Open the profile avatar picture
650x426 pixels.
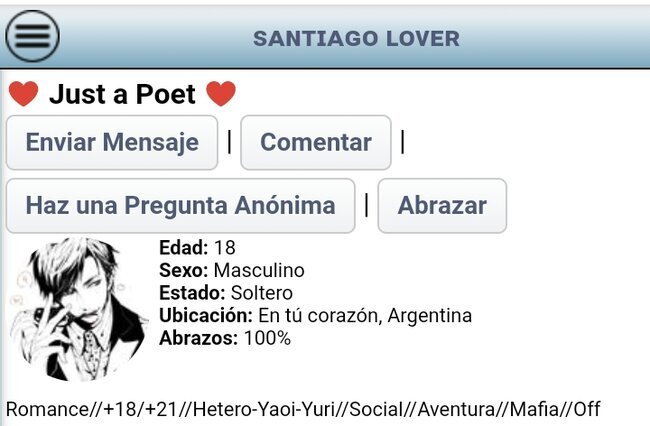[77, 308]
